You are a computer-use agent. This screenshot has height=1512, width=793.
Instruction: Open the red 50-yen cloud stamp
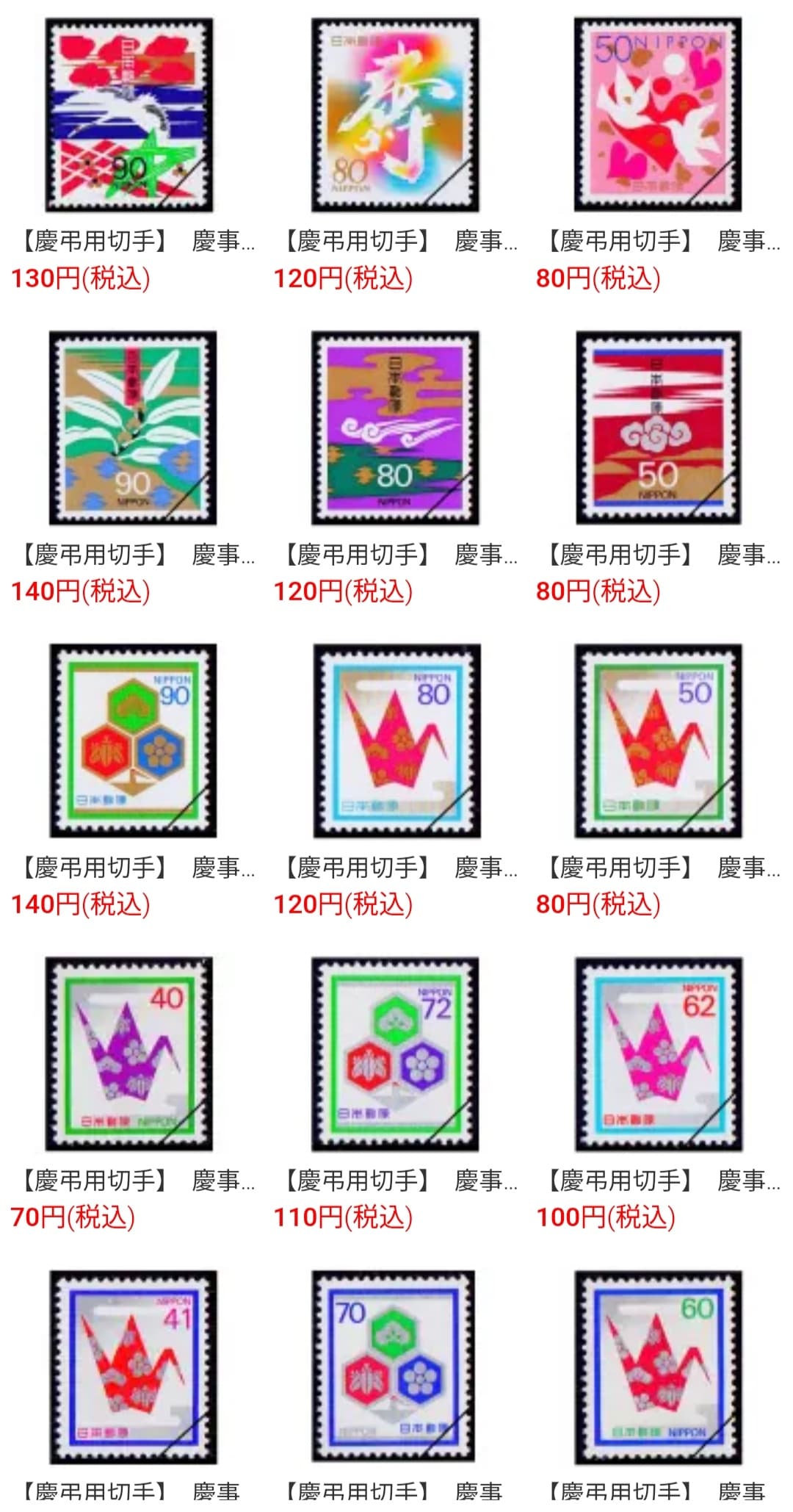pyautogui.click(x=658, y=428)
